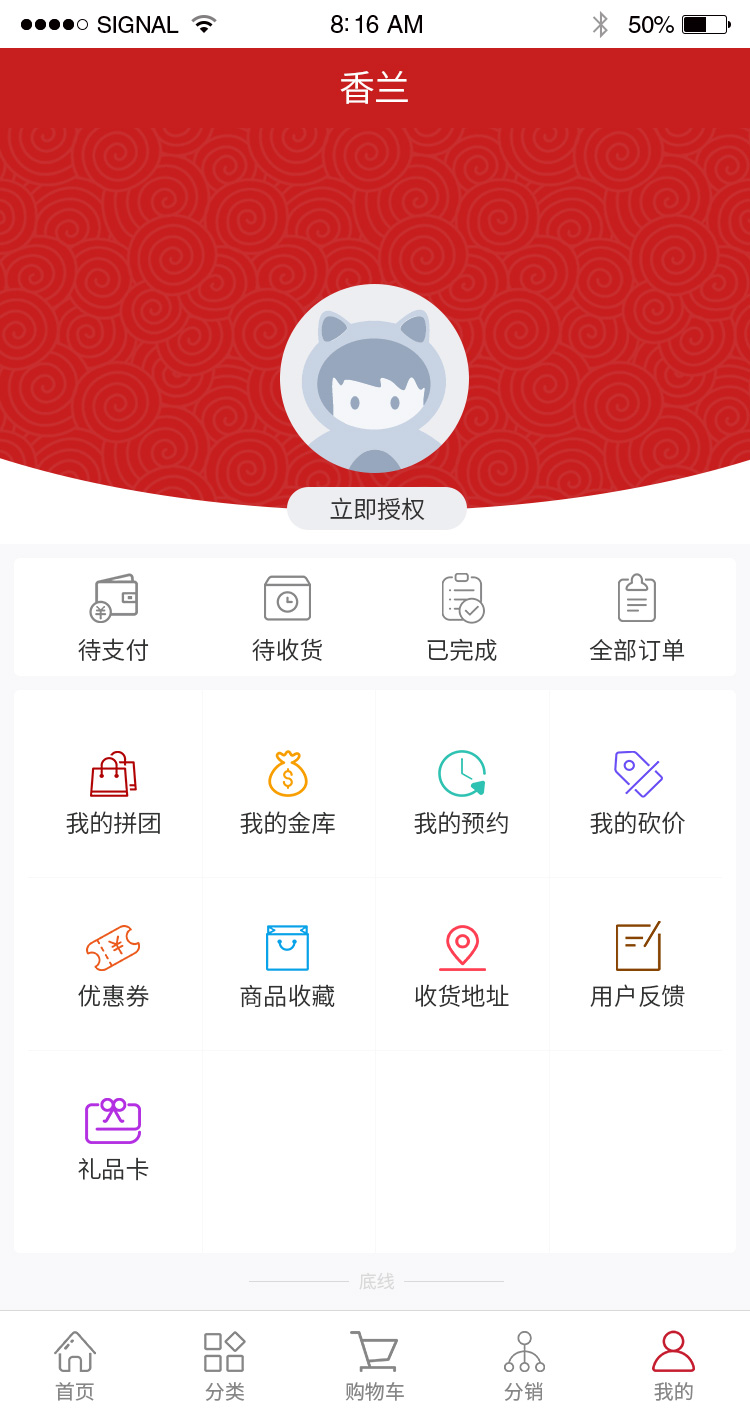Tap the 立即授权 authorize button

click(376, 509)
